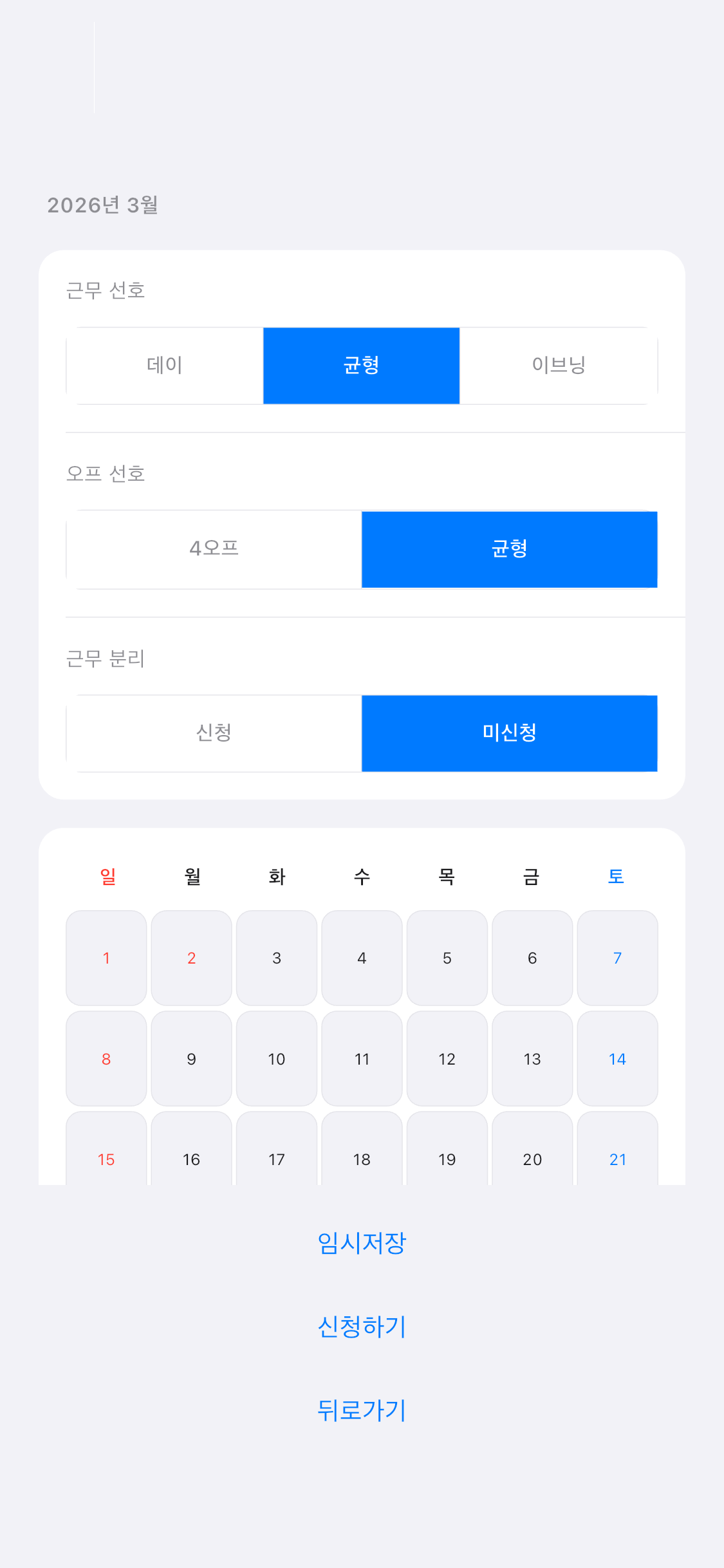Select March 15 on the calendar

coord(106,1159)
